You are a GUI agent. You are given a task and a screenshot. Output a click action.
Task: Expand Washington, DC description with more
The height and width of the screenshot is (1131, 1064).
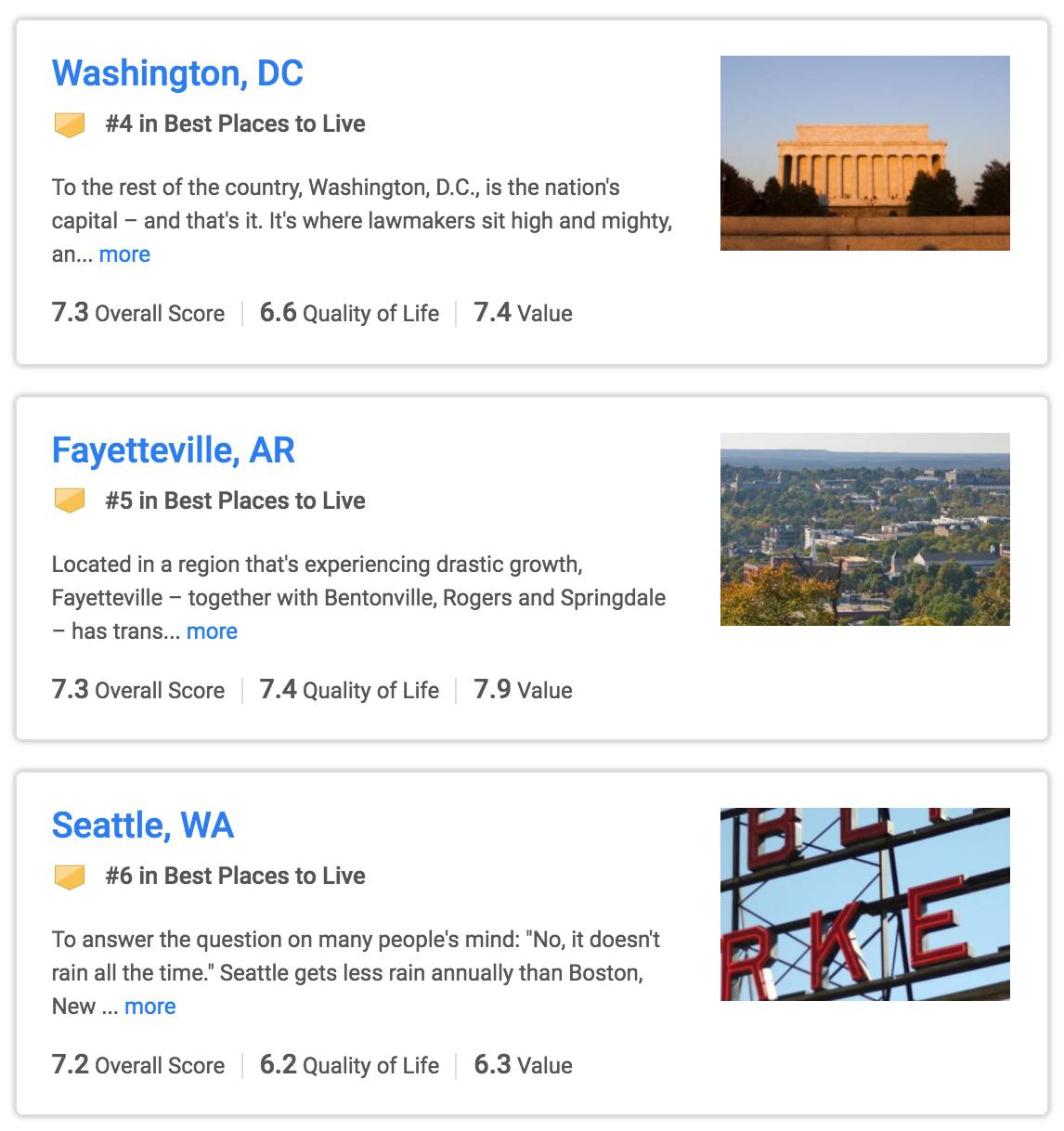[x=124, y=254]
